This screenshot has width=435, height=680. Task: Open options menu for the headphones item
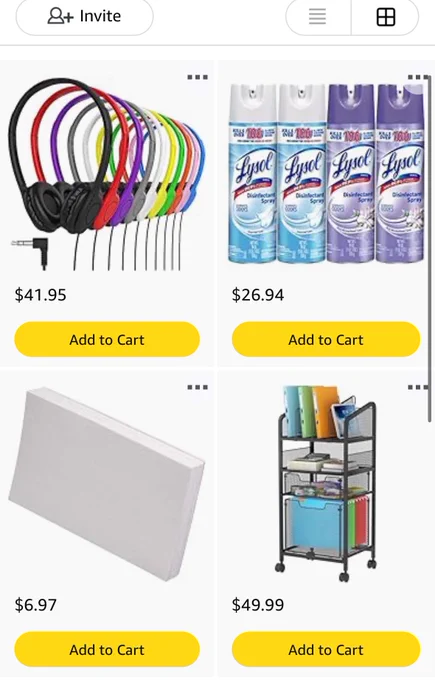[197, 77]
